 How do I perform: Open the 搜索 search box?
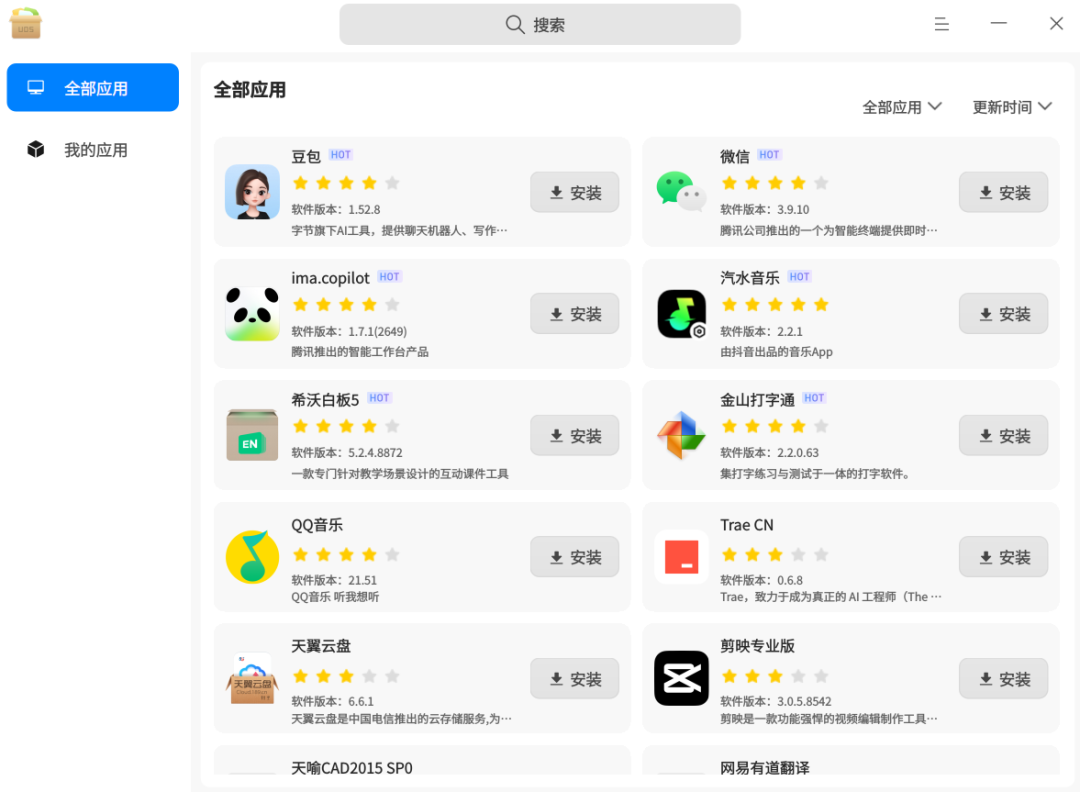point(539,25)
